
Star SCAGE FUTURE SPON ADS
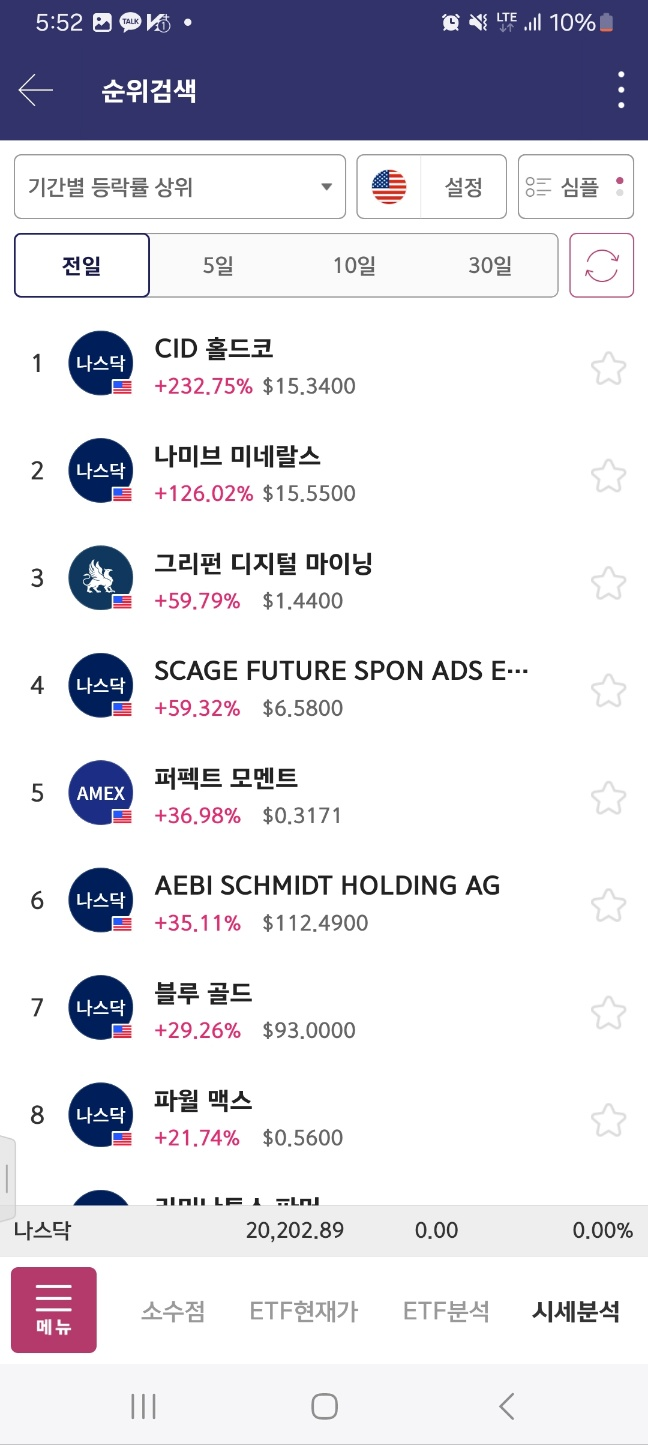(608, 690)
